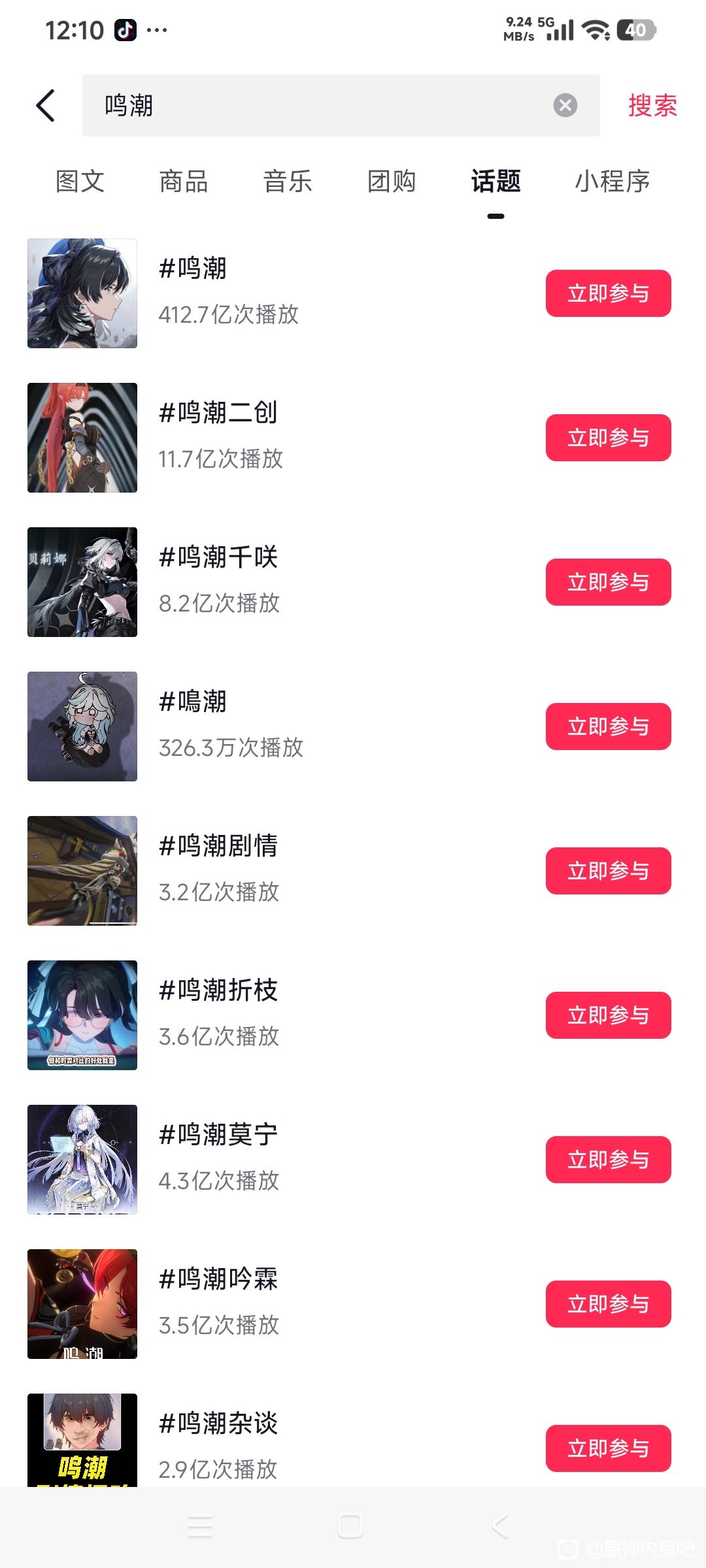
Task: Switch to the 小程序 tab
Action: pos(612,181)
